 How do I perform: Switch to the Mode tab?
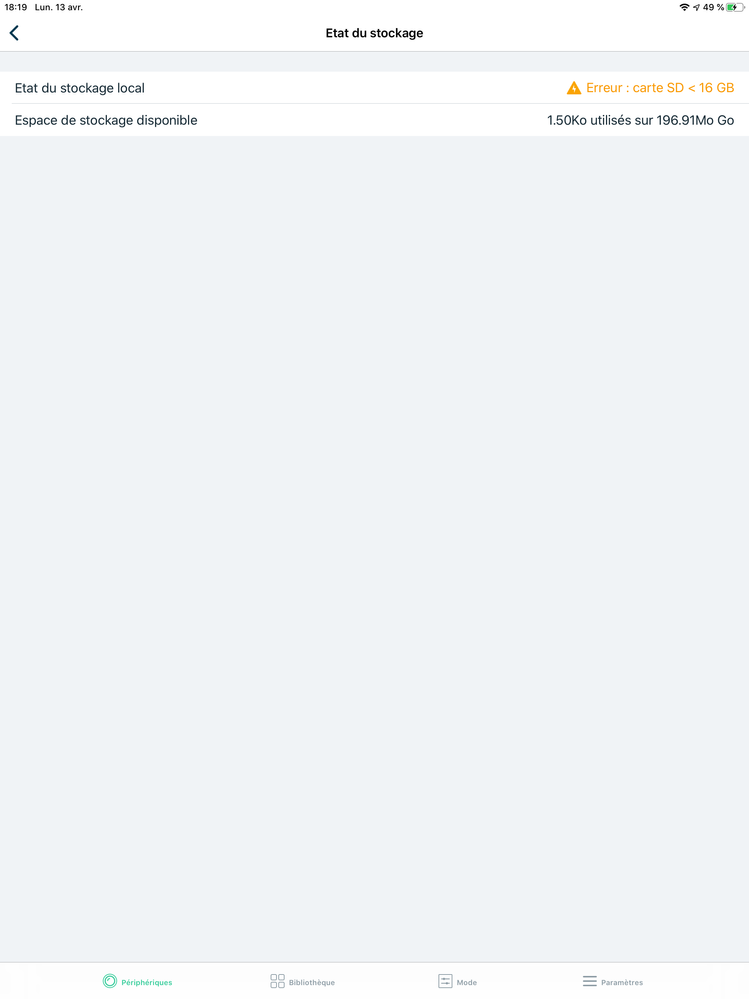[457, 981]
